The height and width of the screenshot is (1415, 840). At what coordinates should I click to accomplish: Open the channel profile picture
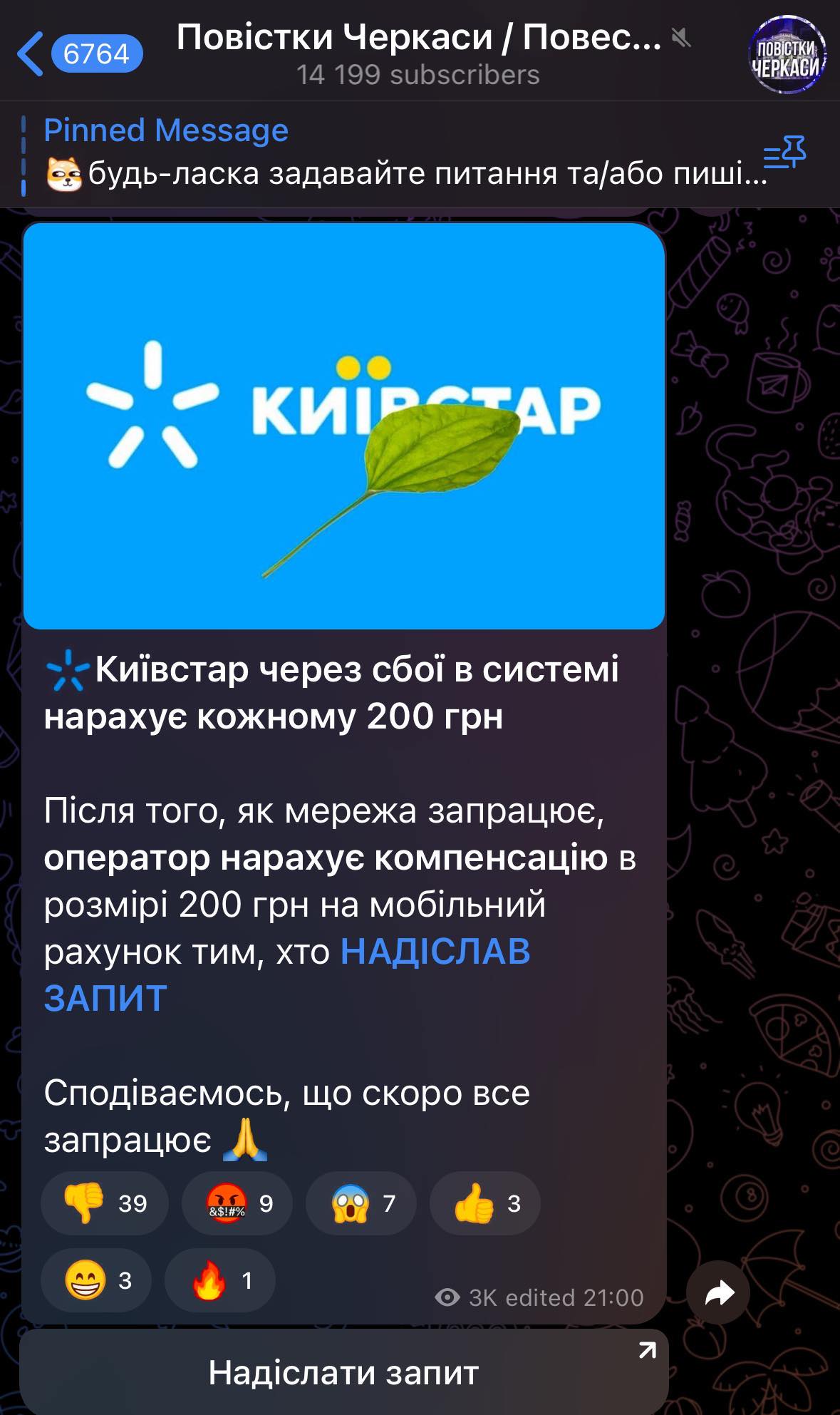[x=787, y=55]
